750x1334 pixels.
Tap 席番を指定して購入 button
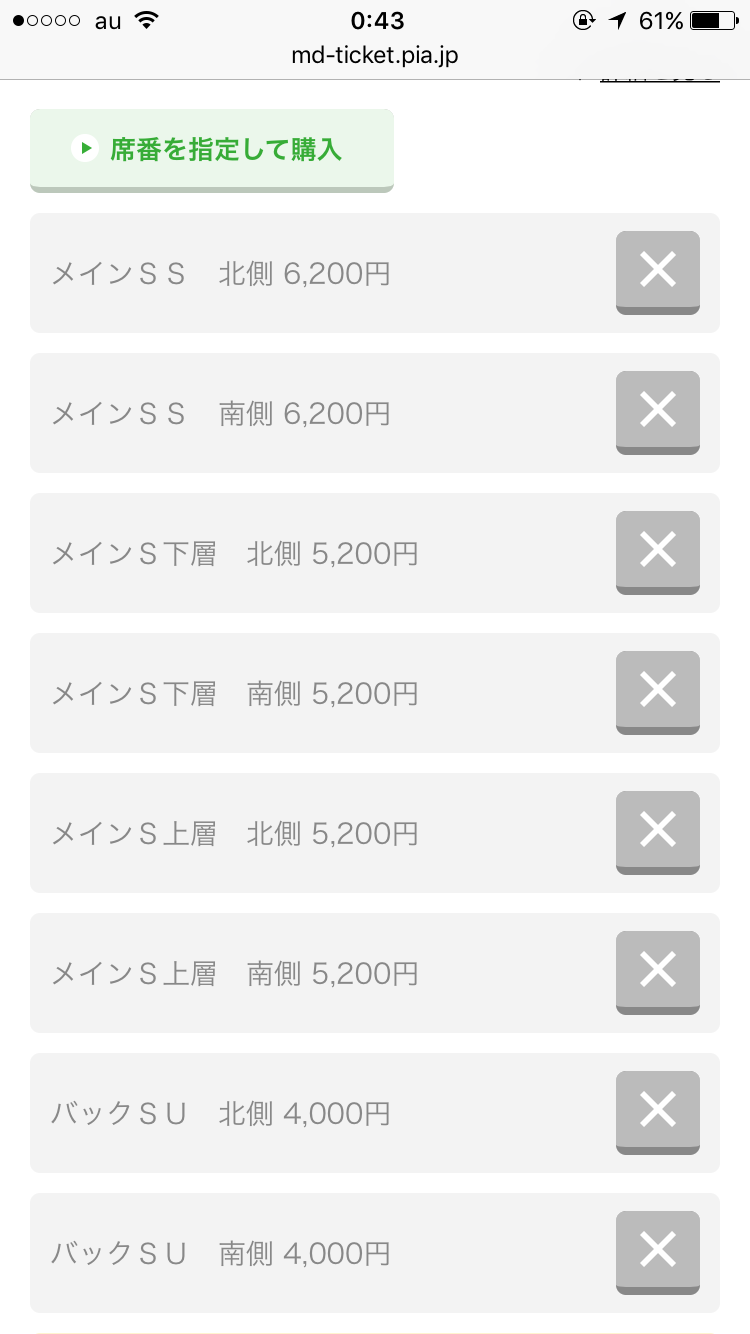[x=211, y=149]
